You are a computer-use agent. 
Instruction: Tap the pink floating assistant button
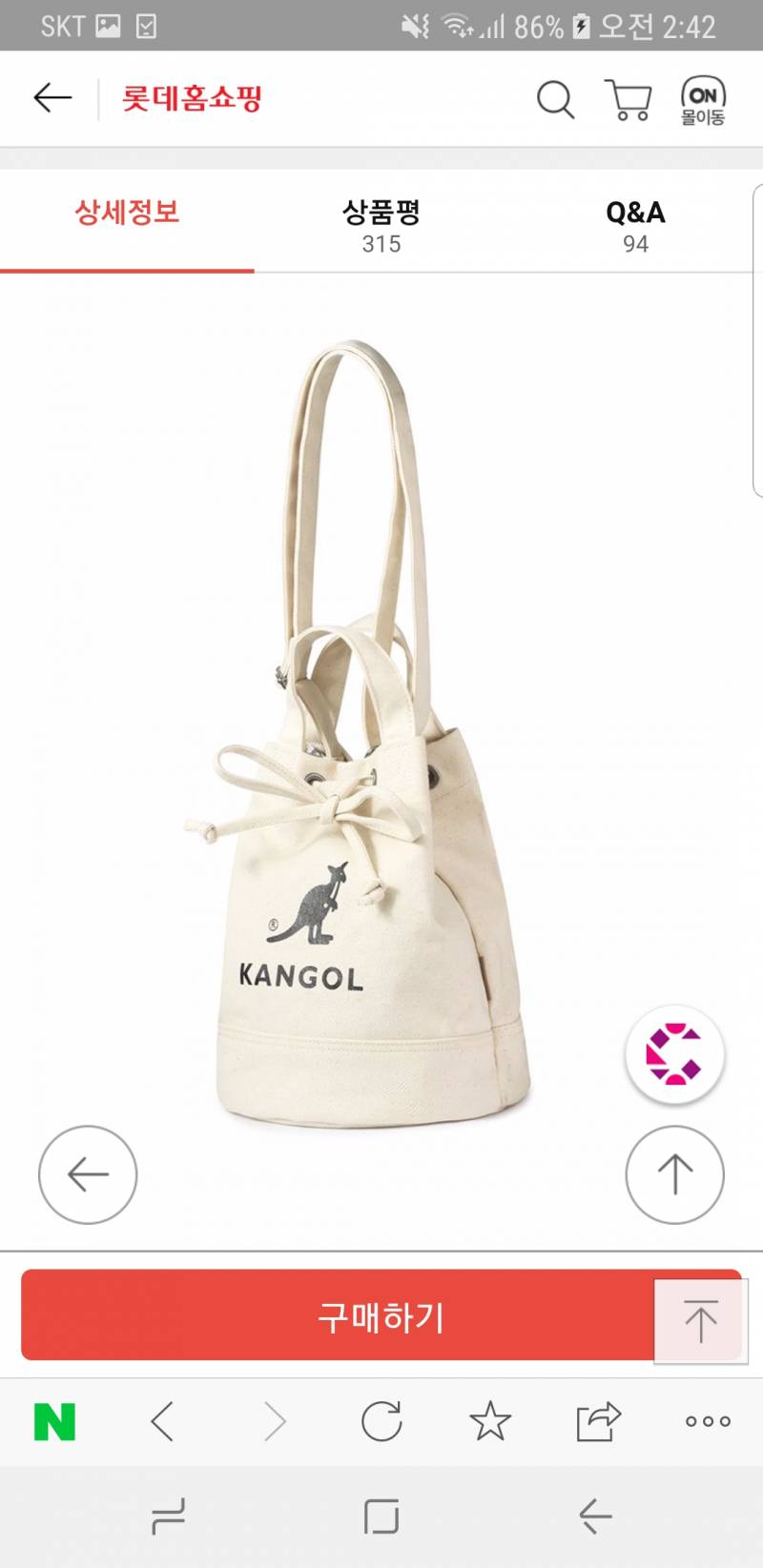[x=674, y=1054]
